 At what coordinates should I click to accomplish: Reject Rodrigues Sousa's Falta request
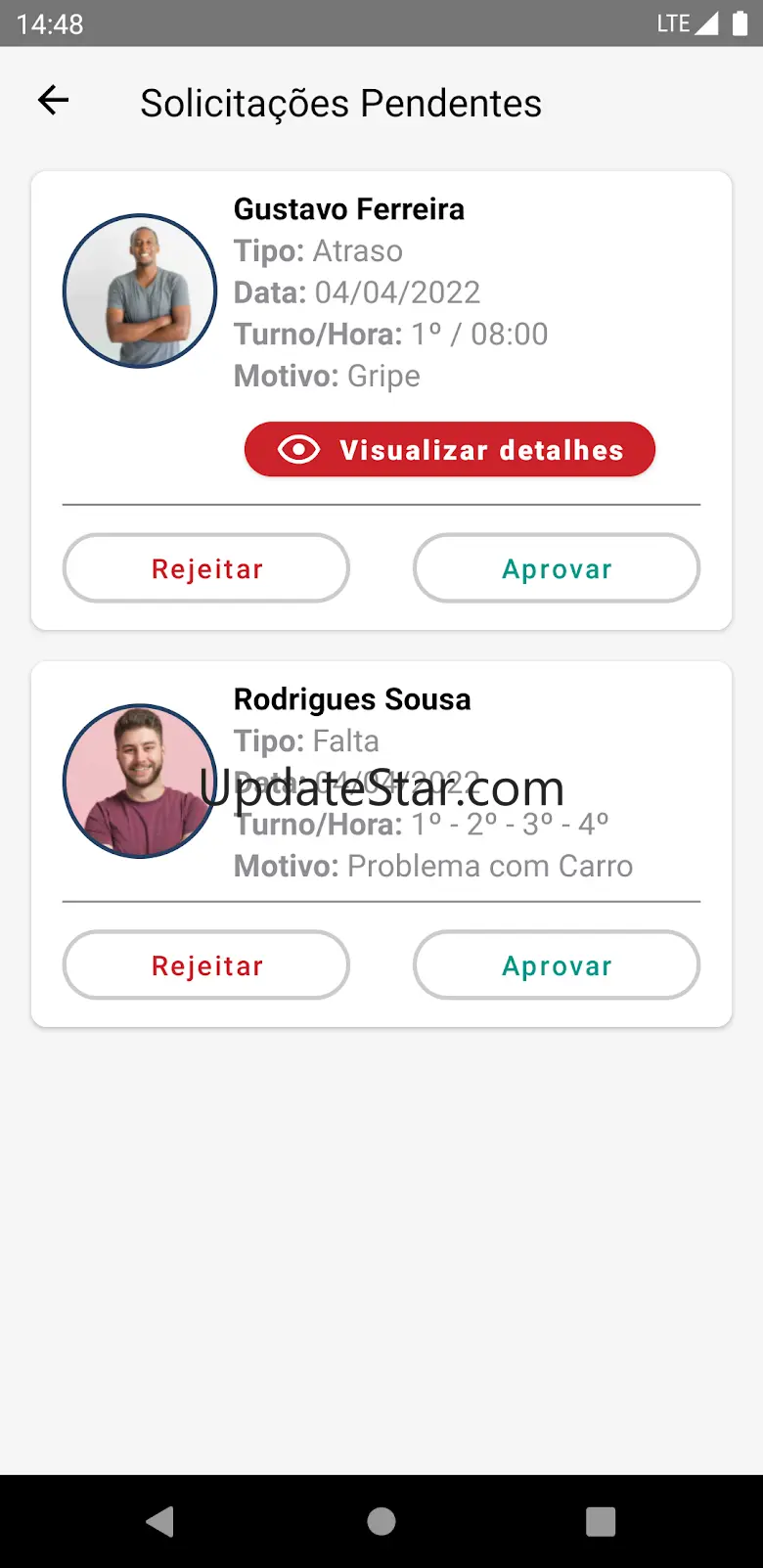206,965
